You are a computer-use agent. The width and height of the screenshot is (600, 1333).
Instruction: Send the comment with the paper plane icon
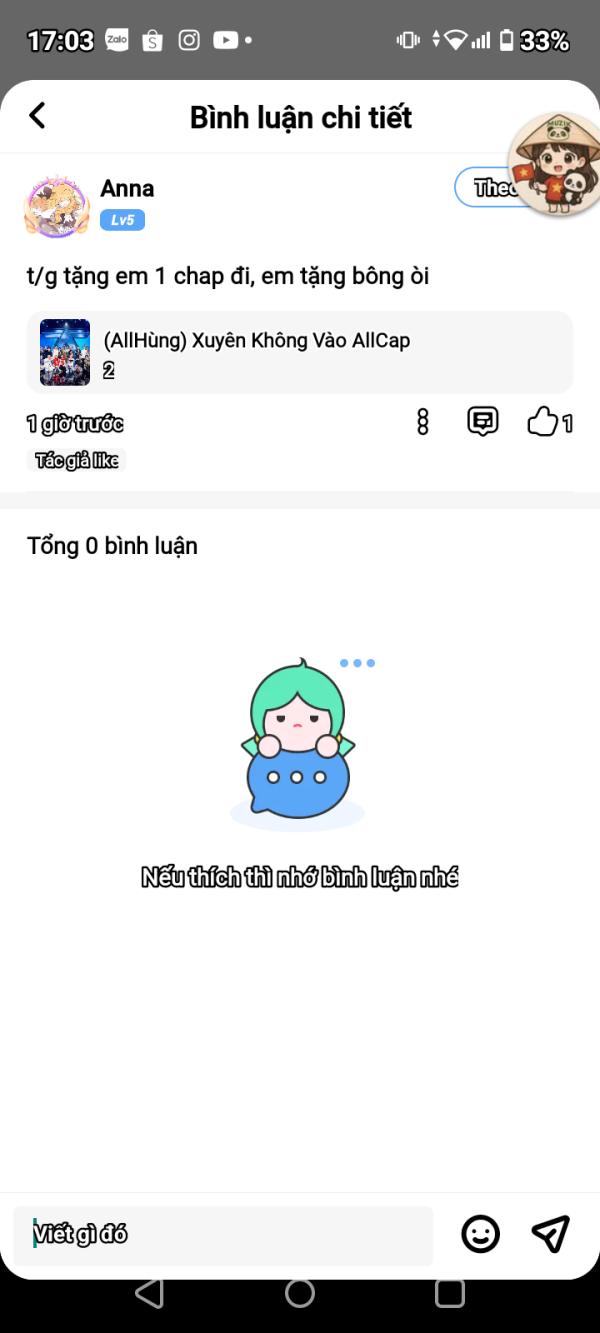point(550,1234)
